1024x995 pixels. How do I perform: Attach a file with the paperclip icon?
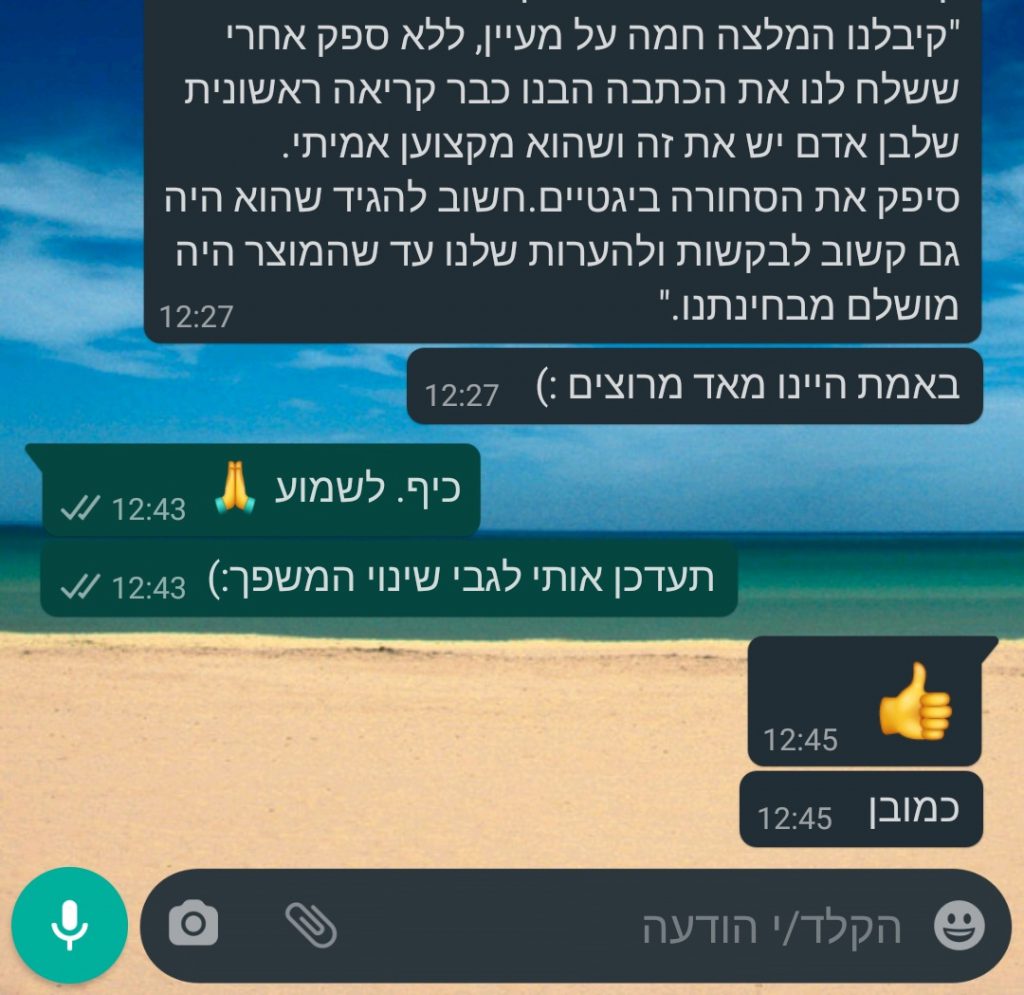tap(311, 924)
